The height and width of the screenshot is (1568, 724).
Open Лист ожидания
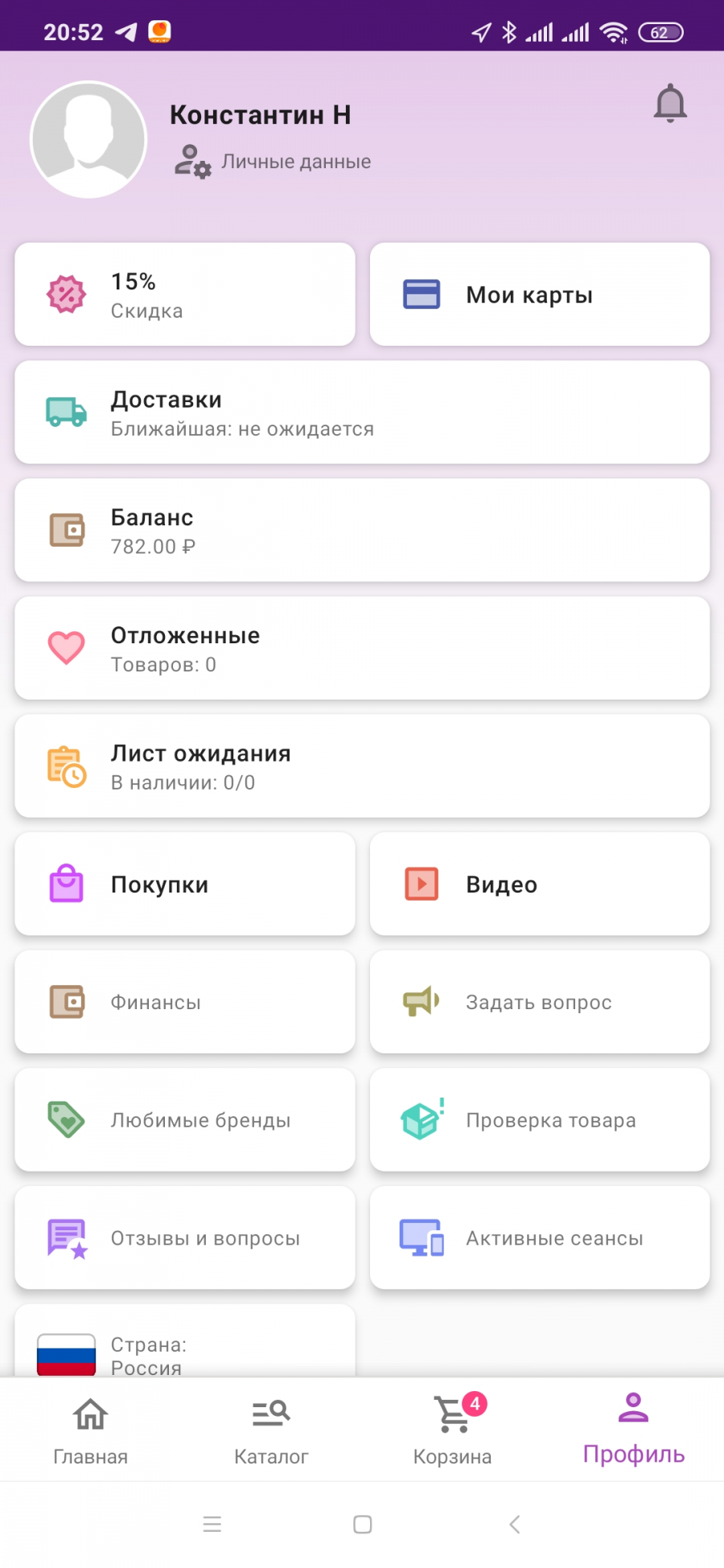click(362, 766)
